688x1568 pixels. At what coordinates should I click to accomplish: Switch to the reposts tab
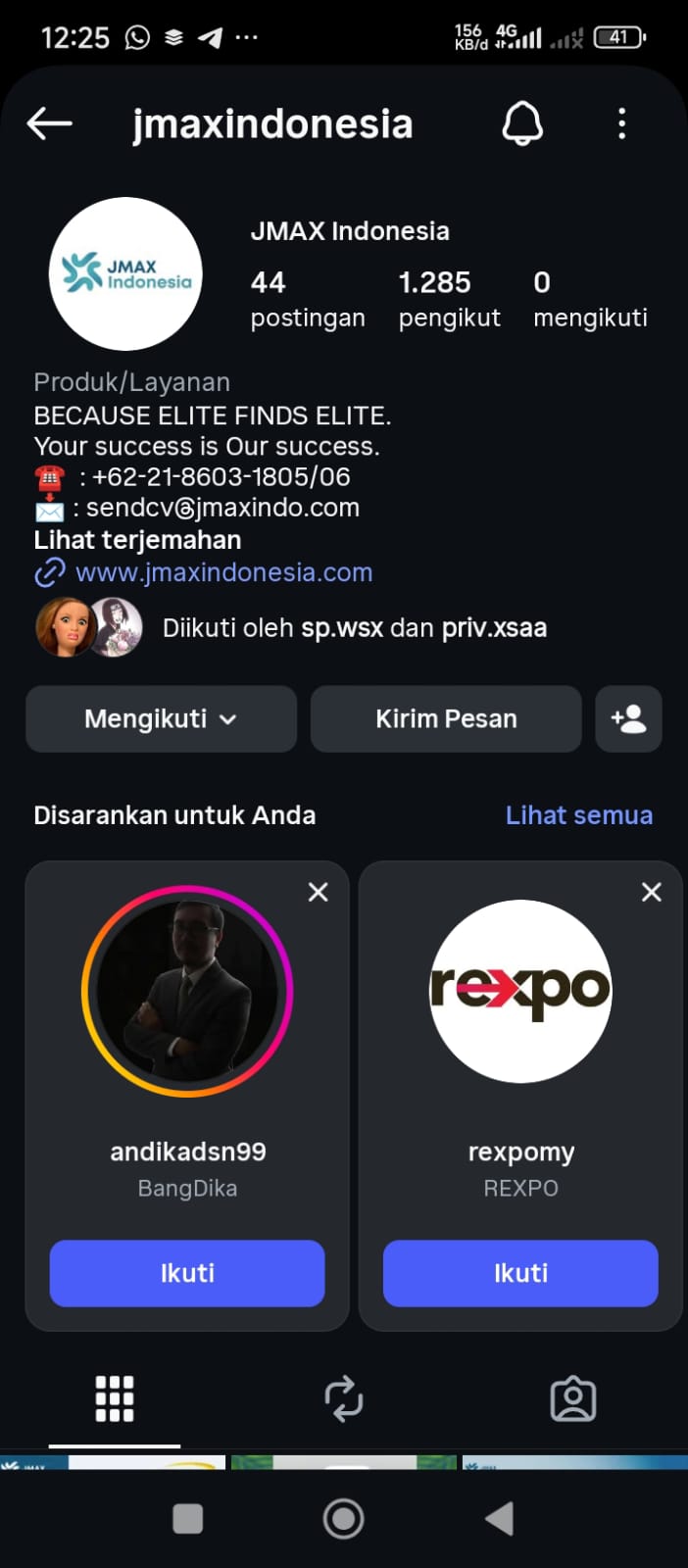(x=344, y=1398)
